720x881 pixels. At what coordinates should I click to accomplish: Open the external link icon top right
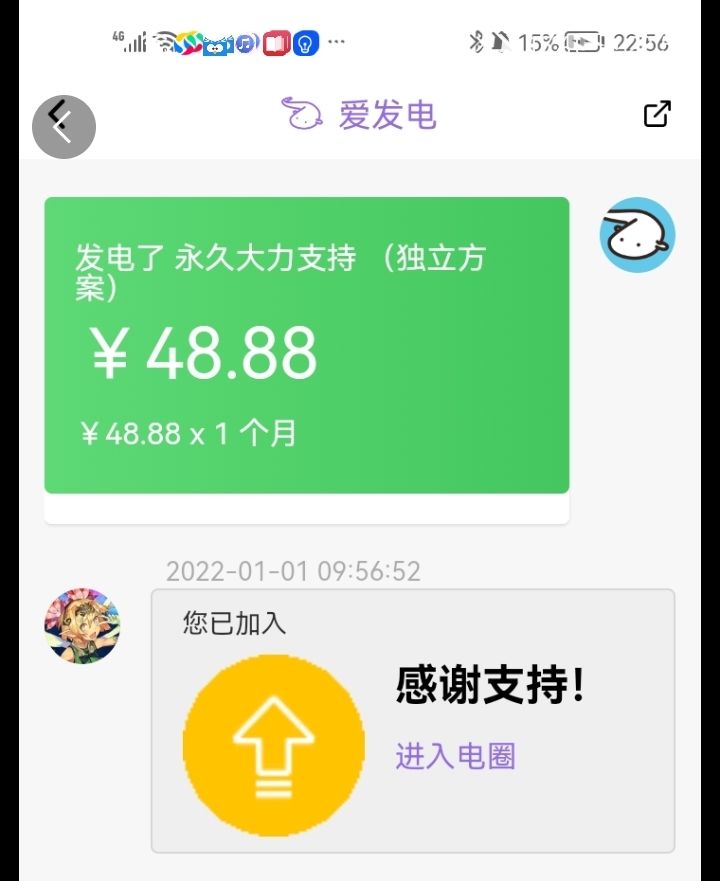click(x=656, y=115)
